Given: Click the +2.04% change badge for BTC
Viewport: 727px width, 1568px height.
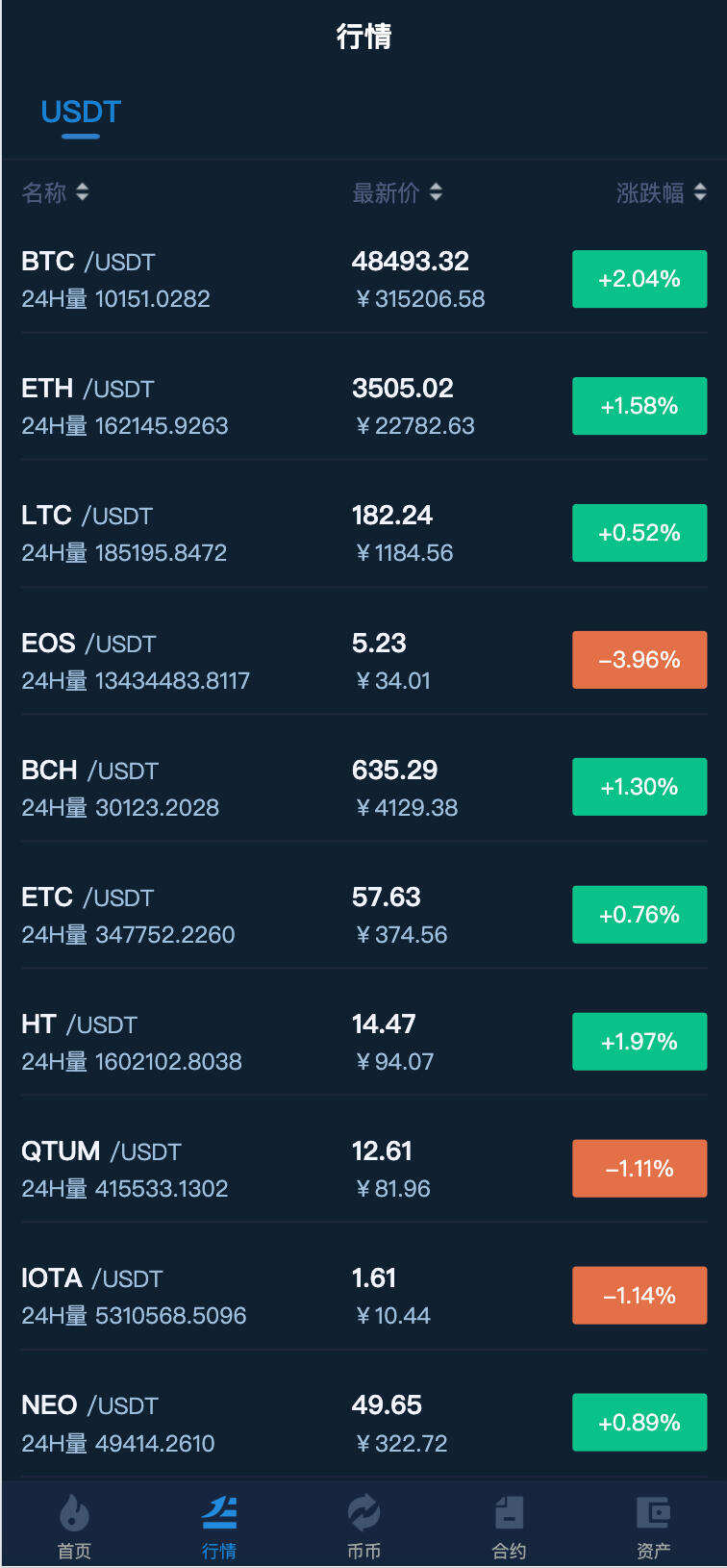Looking at the screenshot, I should [639, 279].
